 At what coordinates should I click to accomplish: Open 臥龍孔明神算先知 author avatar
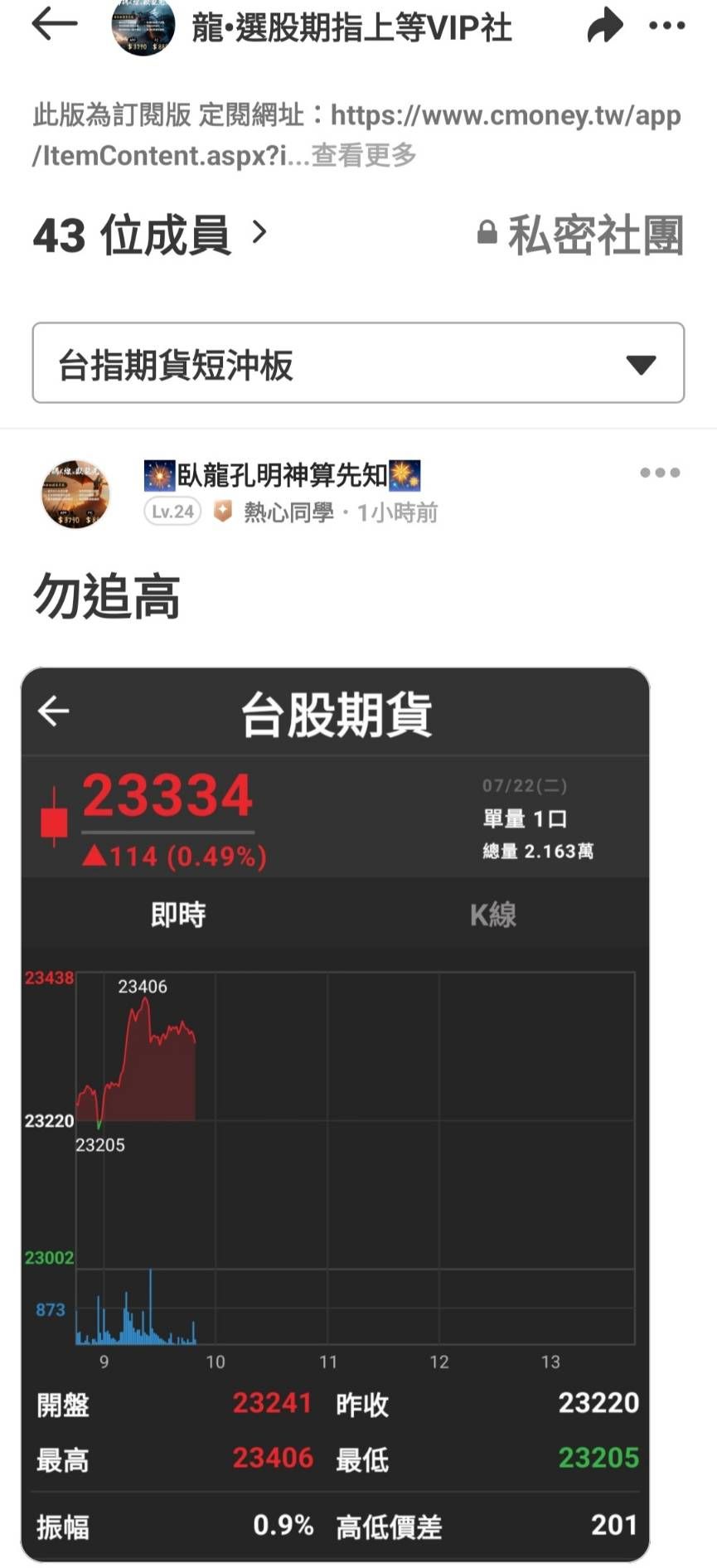pyautogui.click(x=75, y=494)
